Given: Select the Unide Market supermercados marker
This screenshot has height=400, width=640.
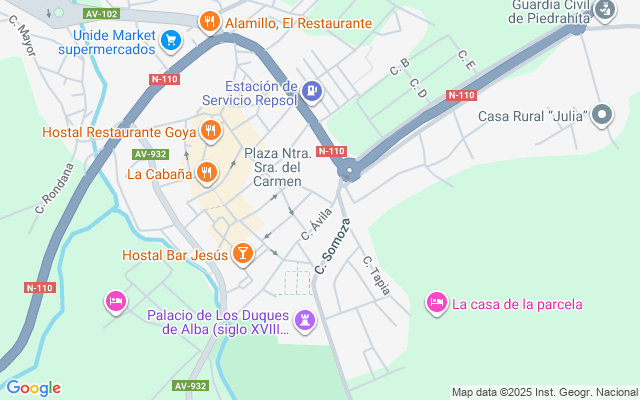Looking at the screenshot, I should point(171,39).
